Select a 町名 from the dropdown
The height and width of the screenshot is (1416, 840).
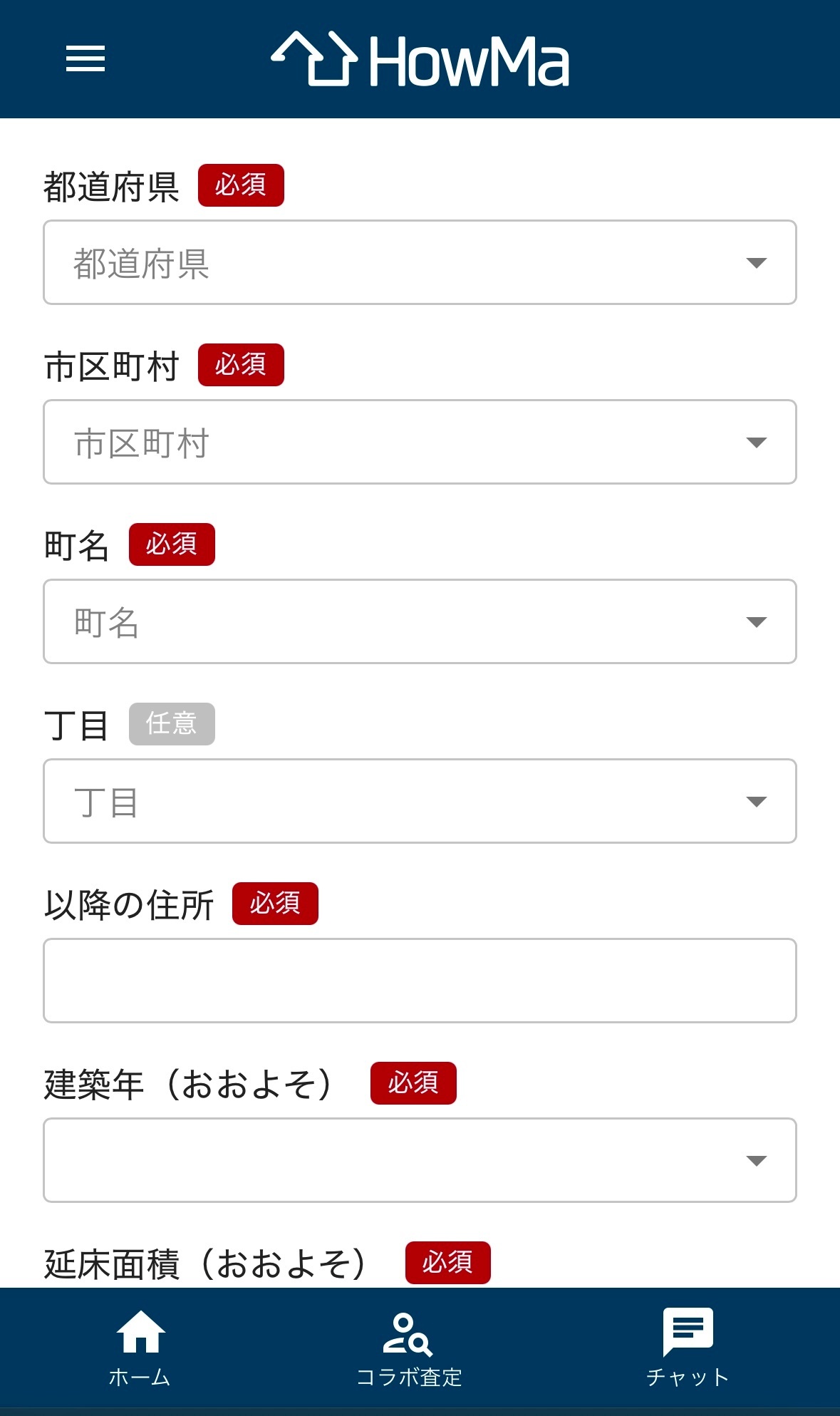point(420,621)
